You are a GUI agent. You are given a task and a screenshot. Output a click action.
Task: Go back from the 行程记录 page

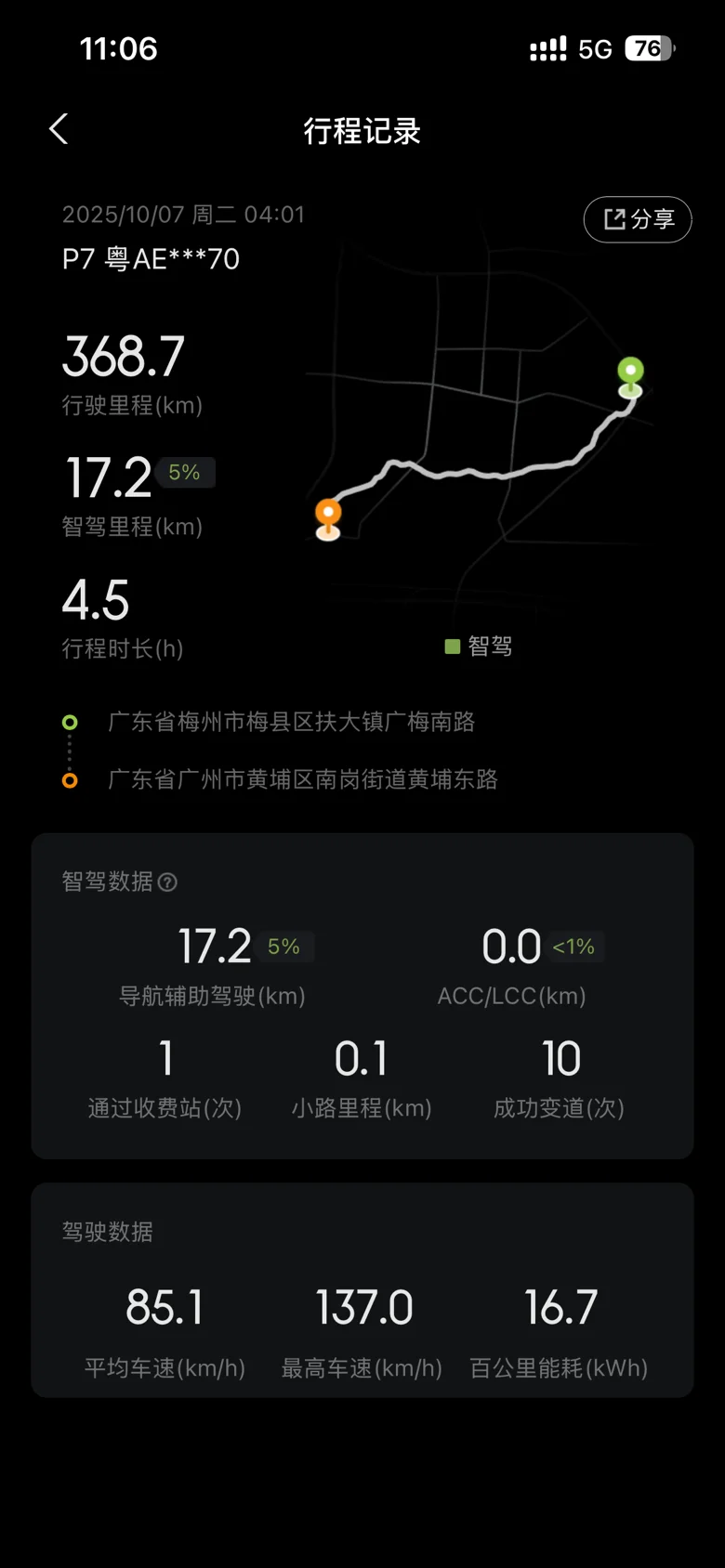tap(59, 129)
